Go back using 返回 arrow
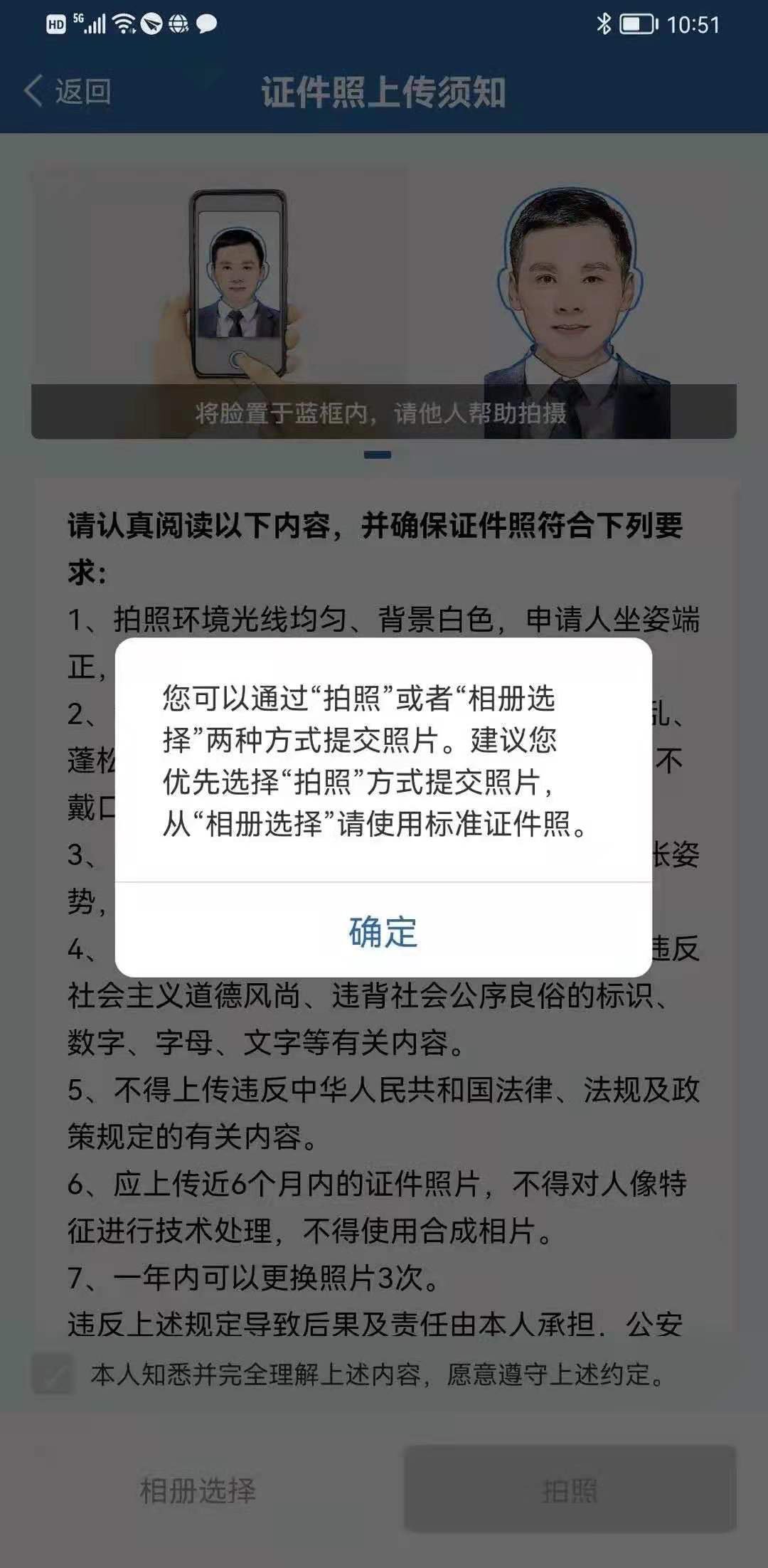This screenshot has width=768, height=1568. [x=68, y=92]
